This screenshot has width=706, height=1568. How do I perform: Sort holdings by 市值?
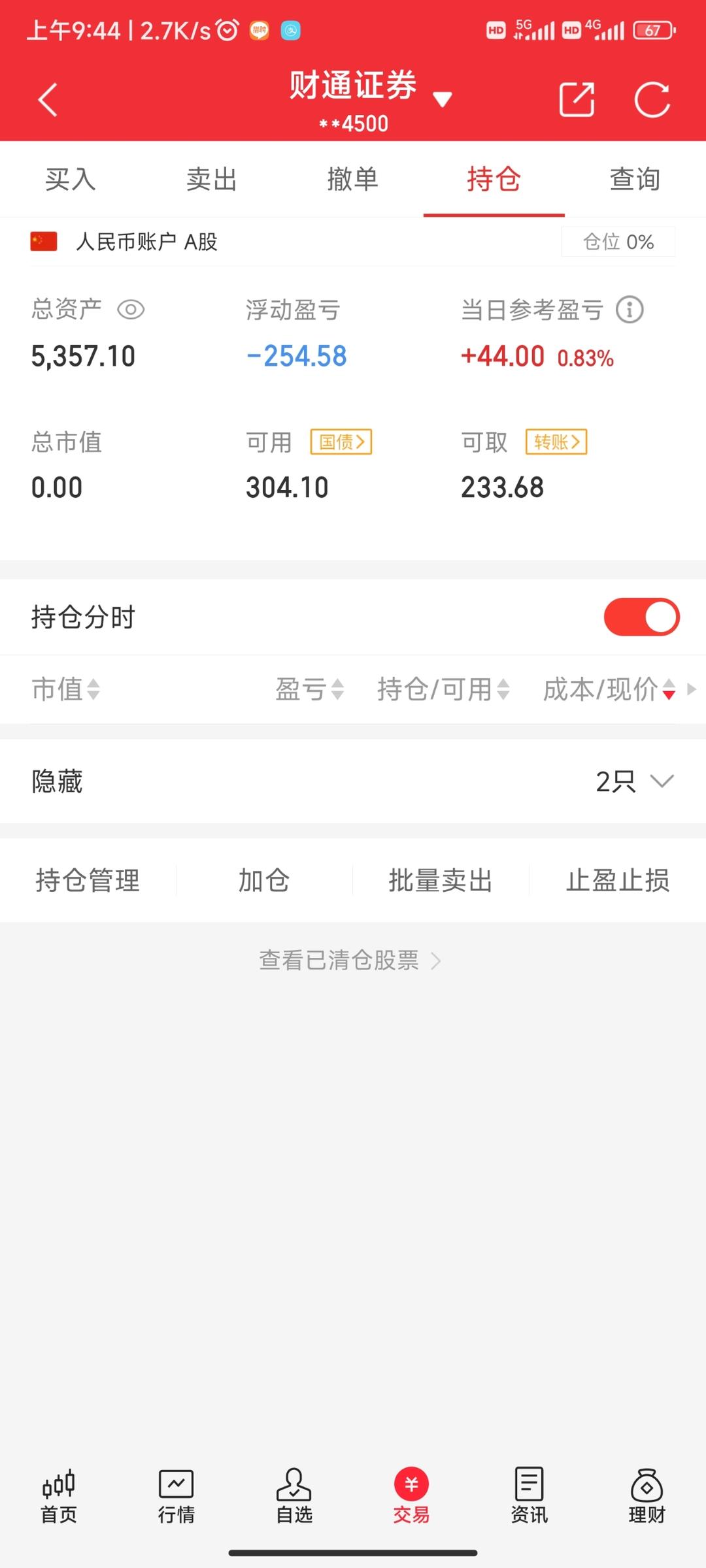(x=65, y=689)
